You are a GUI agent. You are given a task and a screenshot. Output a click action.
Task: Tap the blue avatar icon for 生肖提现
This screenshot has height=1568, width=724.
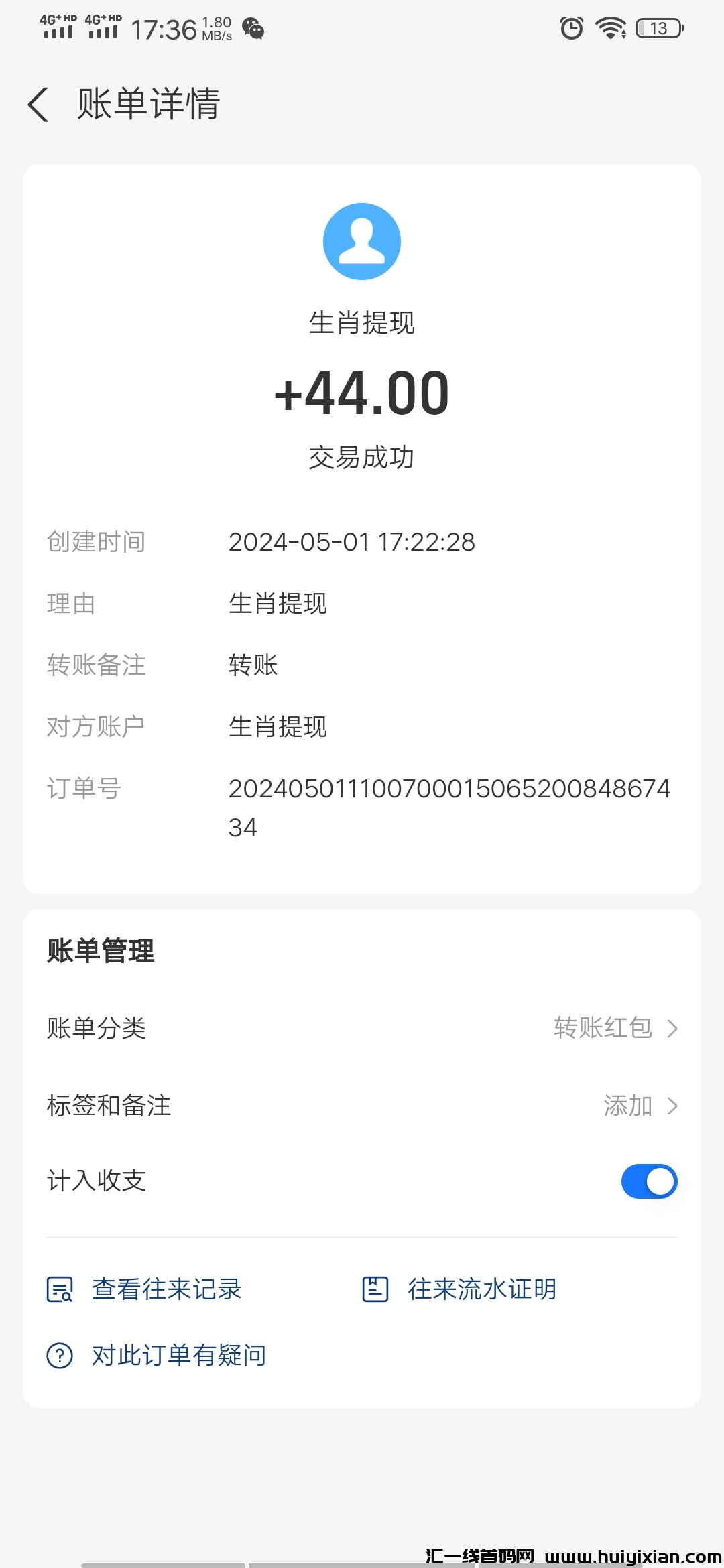(x=362, y=241)
